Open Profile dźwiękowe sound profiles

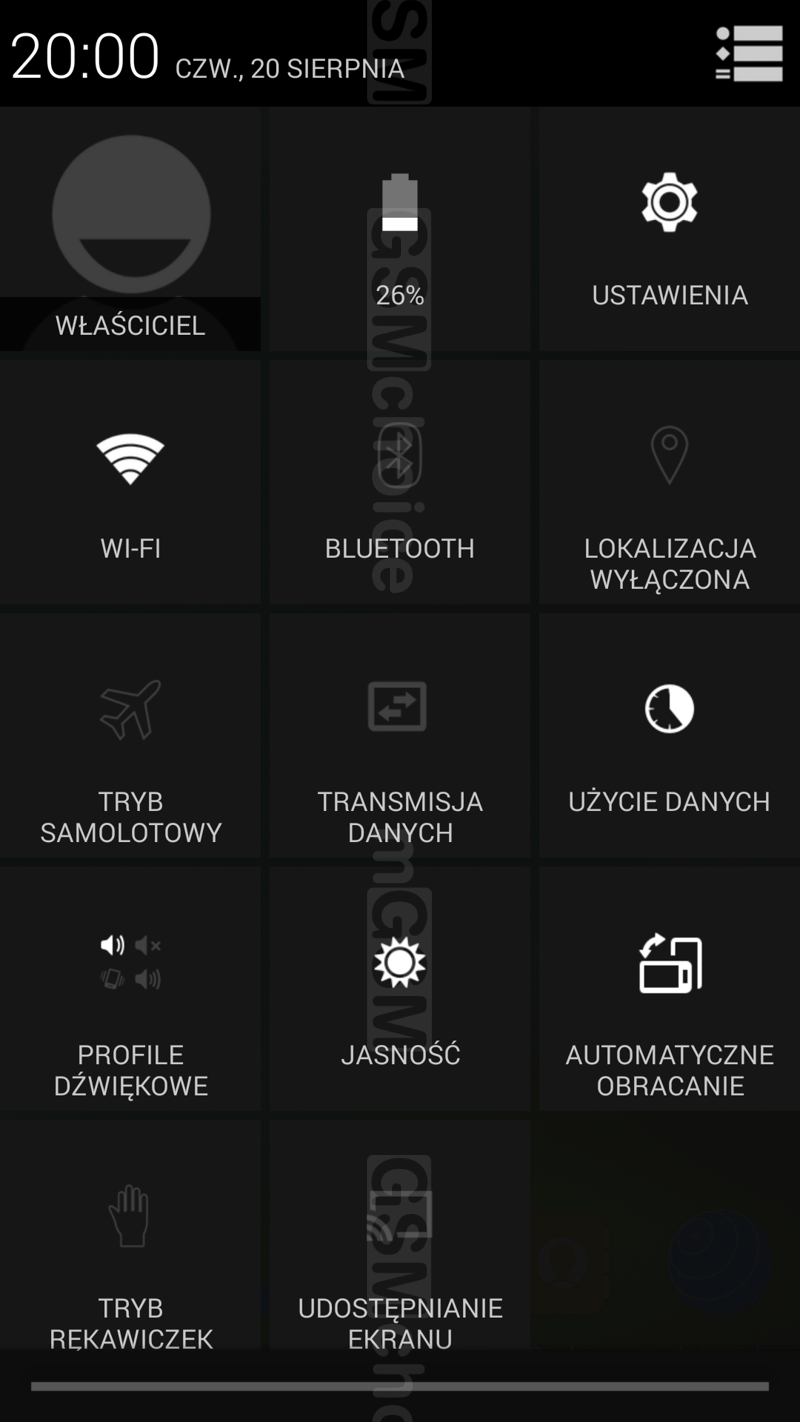[130, 988]
